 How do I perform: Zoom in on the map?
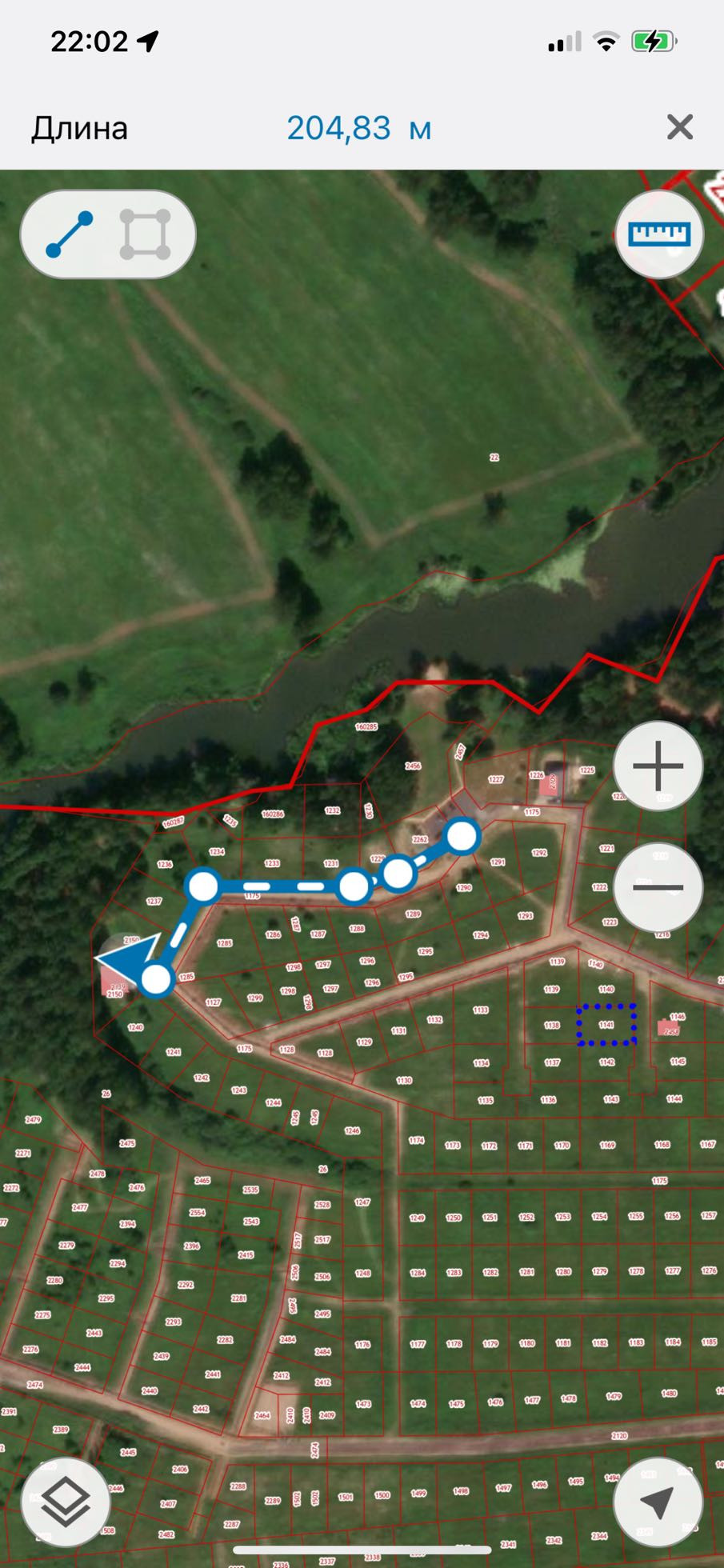[x=658, y=766]
